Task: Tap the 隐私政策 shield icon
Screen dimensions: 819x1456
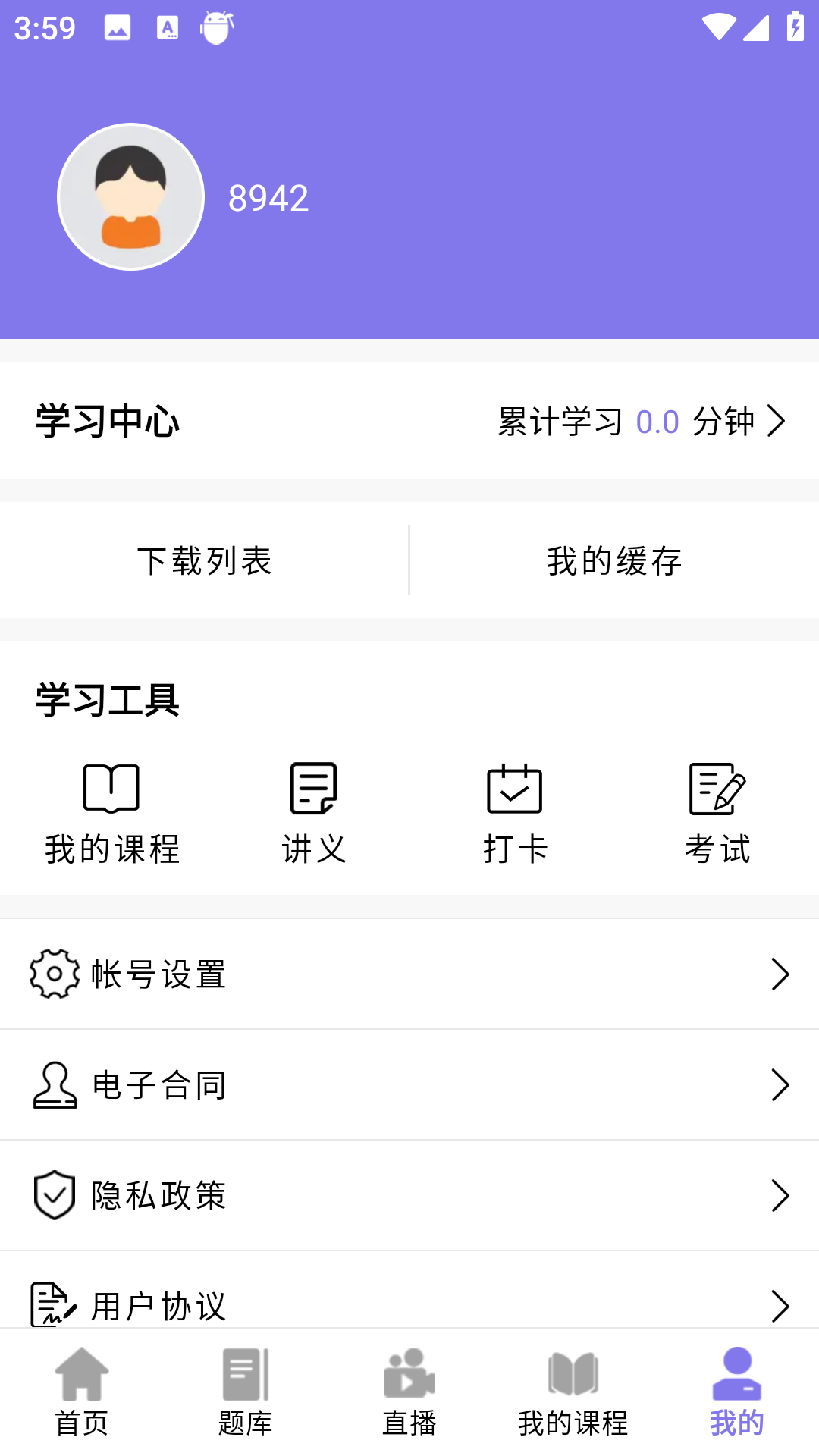Action: coord(52,1195)
